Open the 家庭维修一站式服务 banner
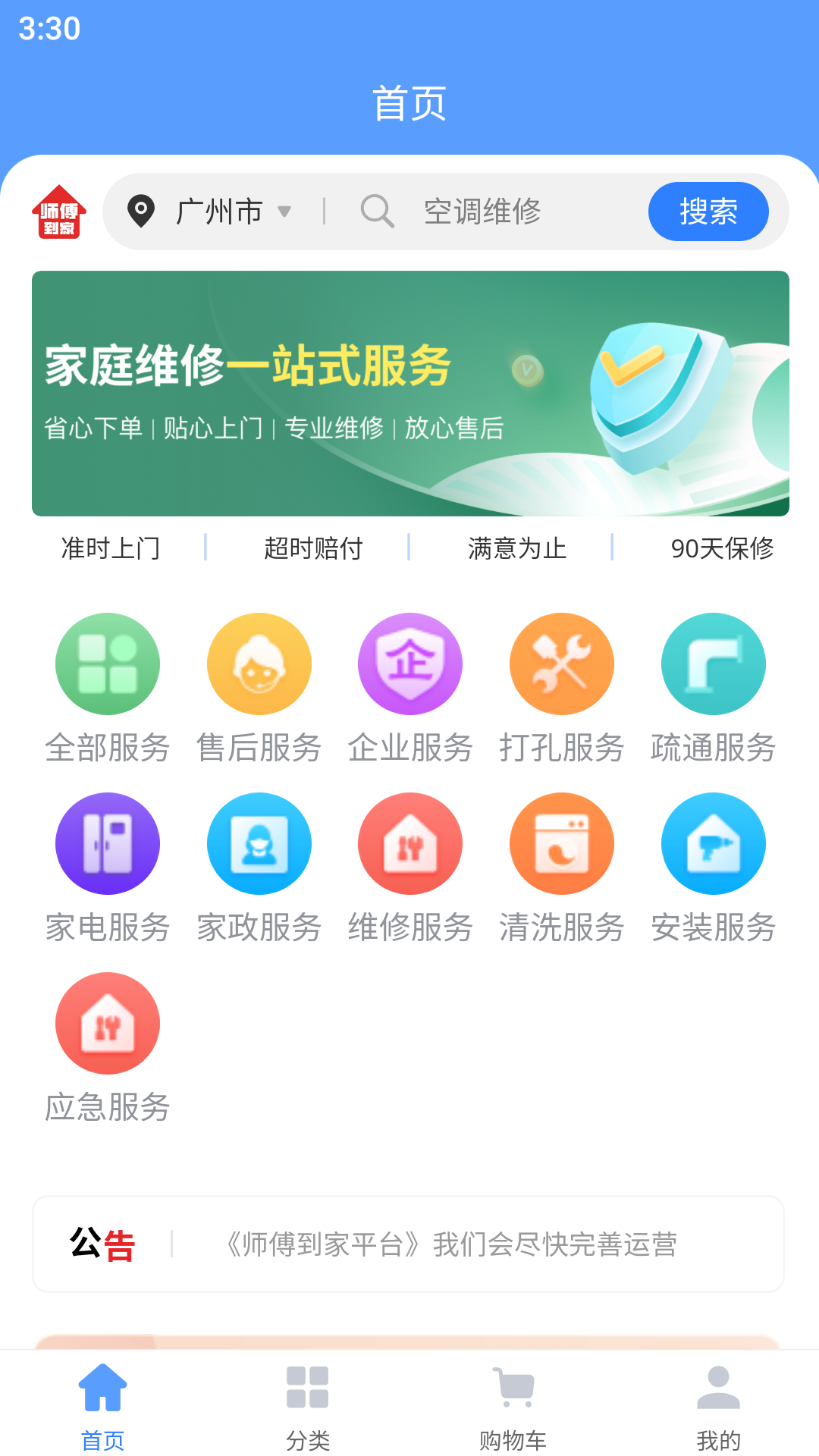 [x=409, y=393]
